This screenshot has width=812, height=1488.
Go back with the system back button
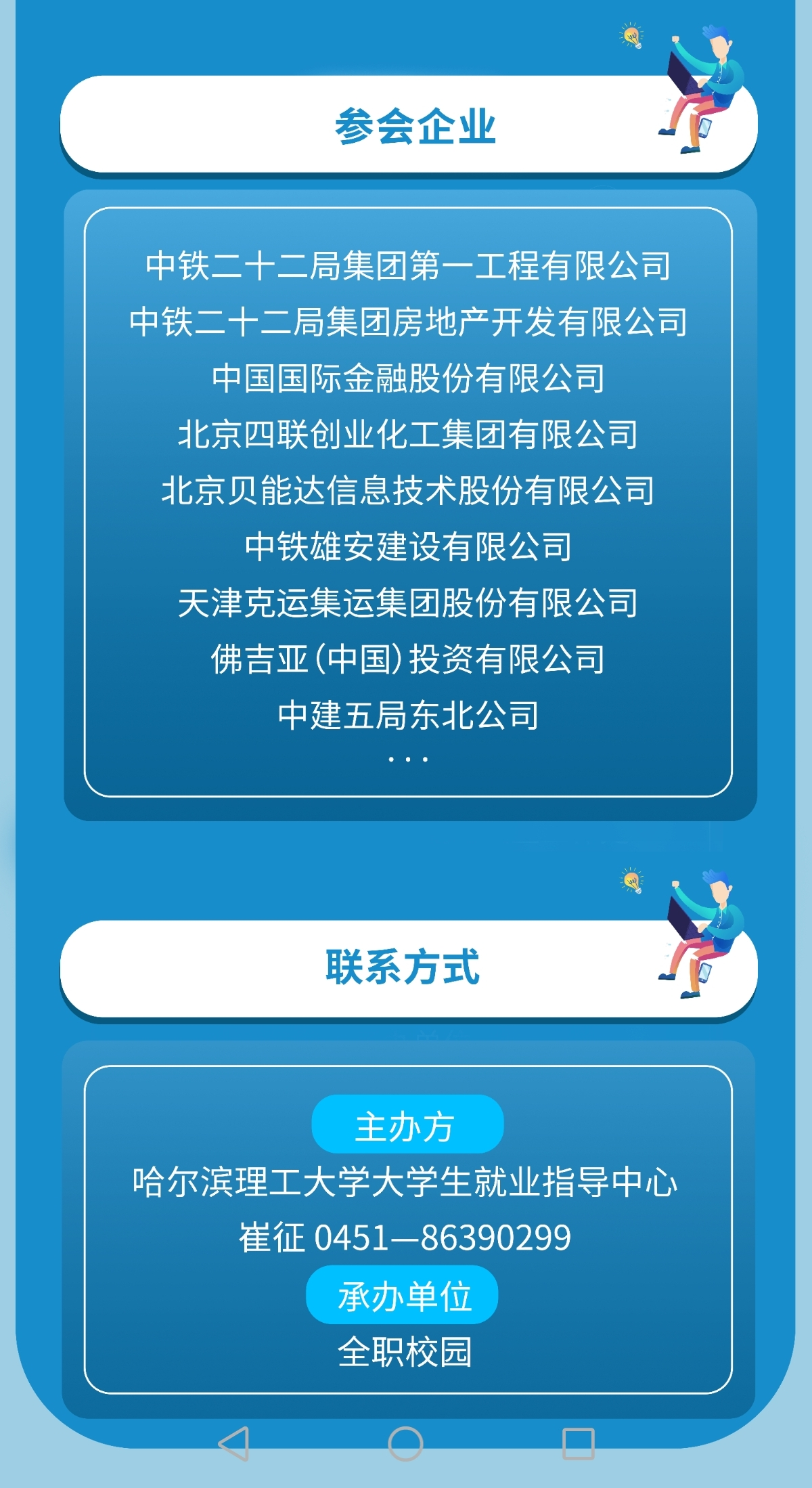coord(234,1443)
